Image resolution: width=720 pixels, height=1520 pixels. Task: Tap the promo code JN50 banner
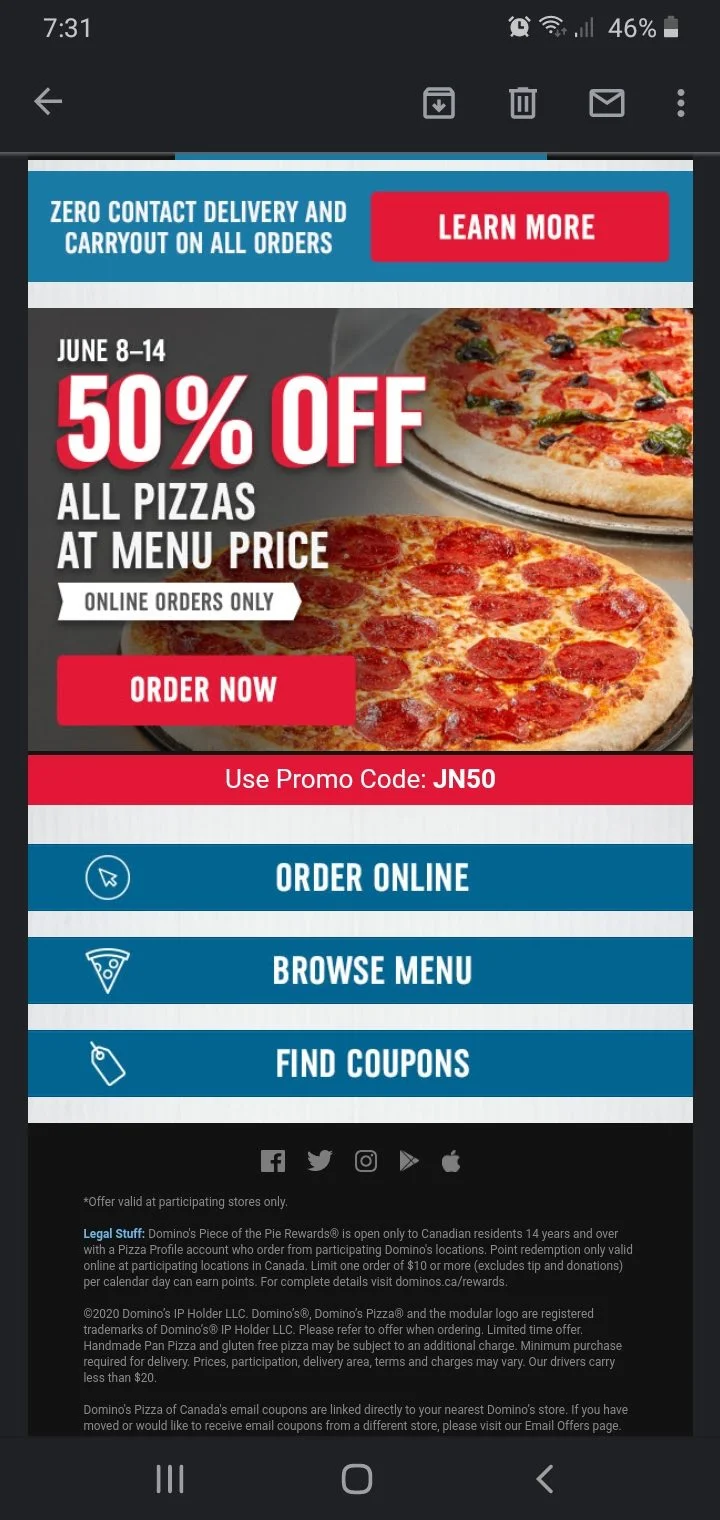(x=360, y=779)
